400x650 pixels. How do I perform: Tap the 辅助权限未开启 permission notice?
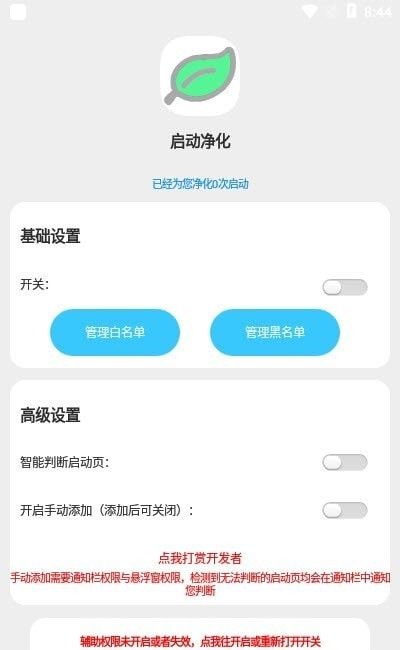pos(200,641)
